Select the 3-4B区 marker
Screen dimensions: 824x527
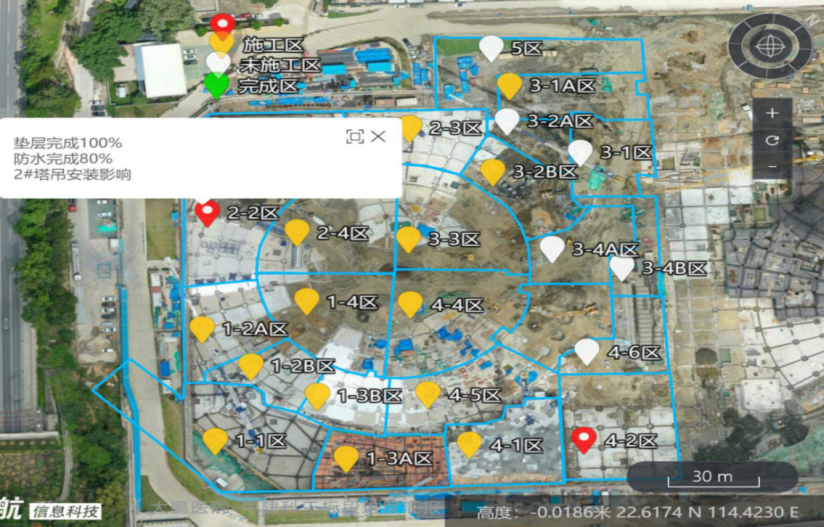tap(622, 267)
